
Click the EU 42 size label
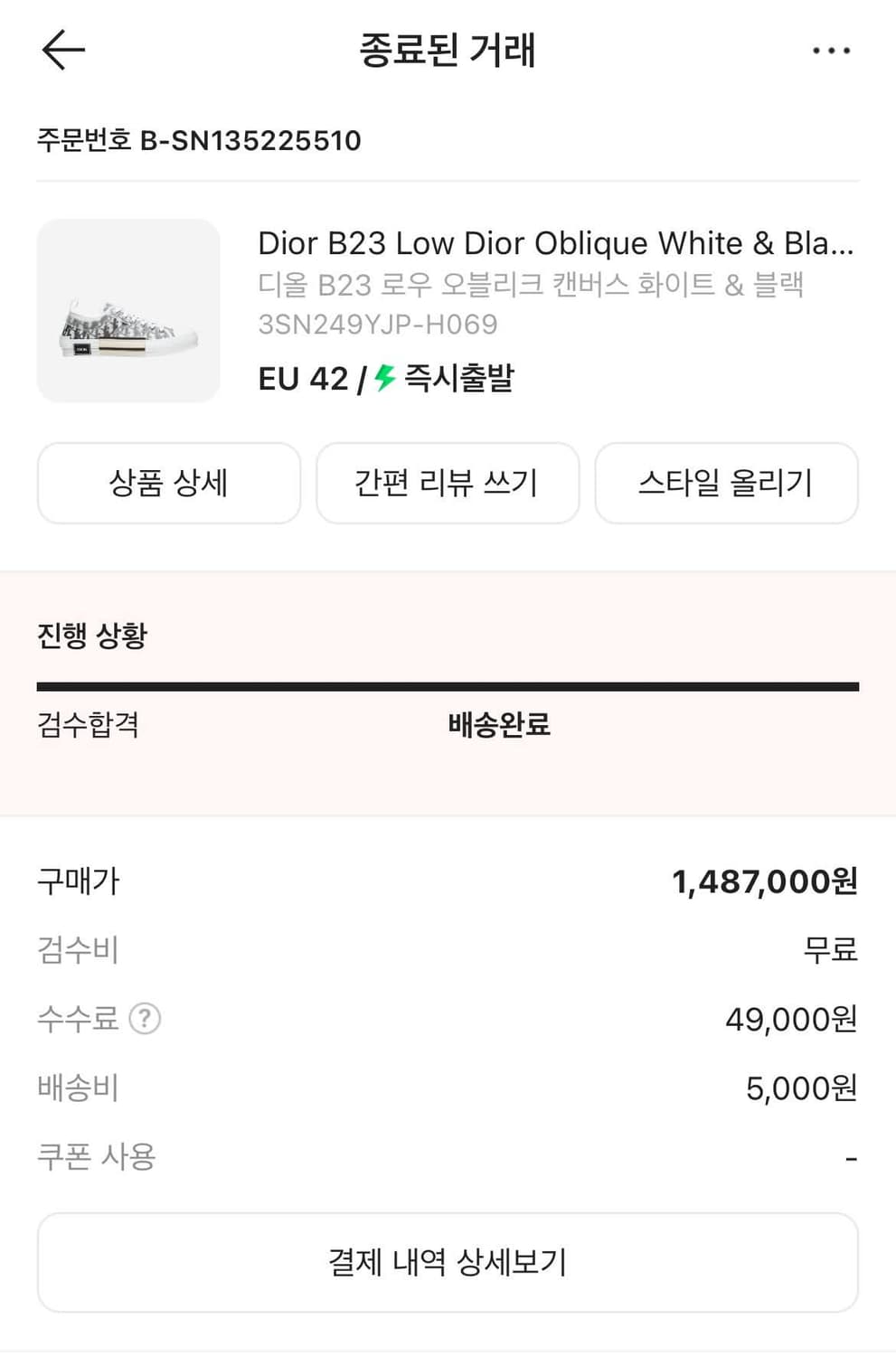(301, 378)
